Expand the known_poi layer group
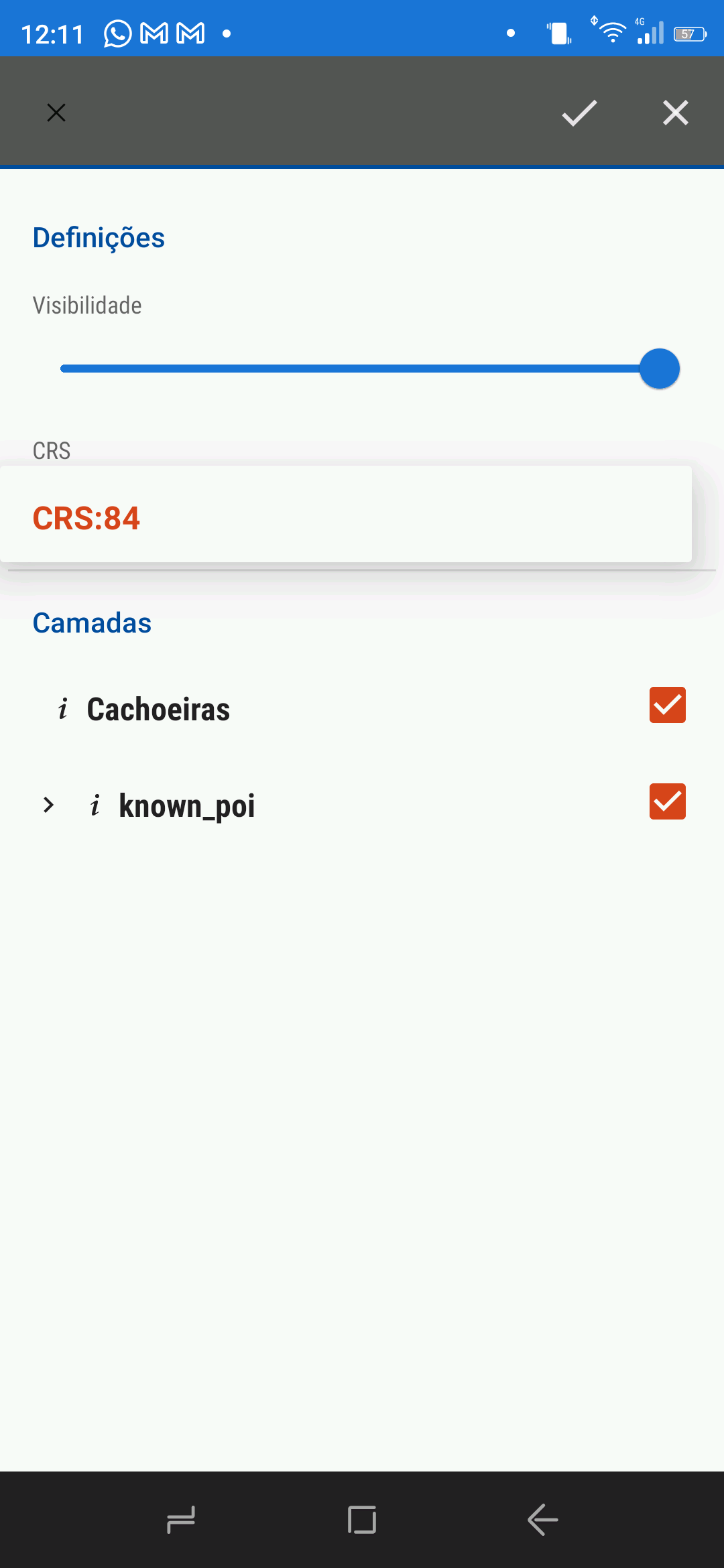 (48, 805)
